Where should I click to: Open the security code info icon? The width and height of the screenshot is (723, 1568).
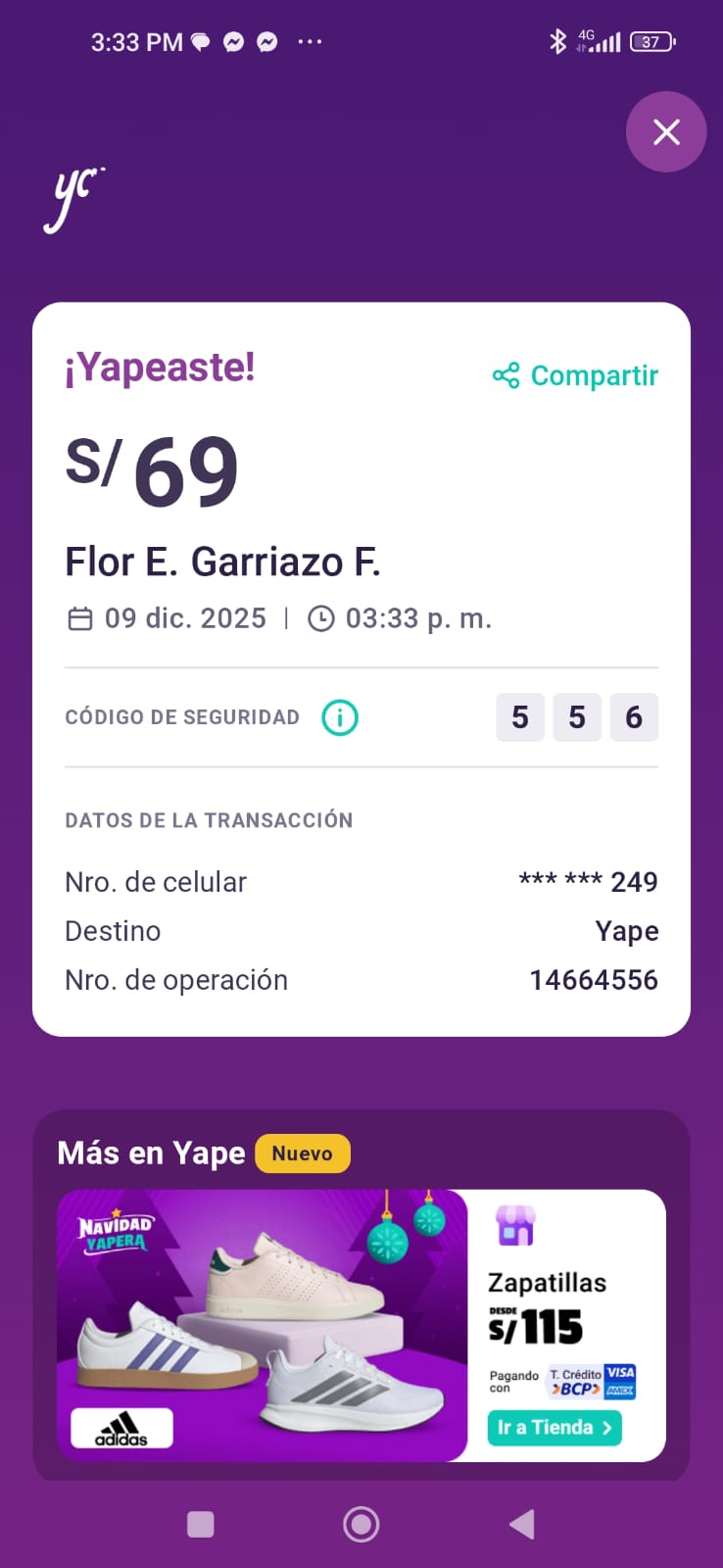point(340,717)
